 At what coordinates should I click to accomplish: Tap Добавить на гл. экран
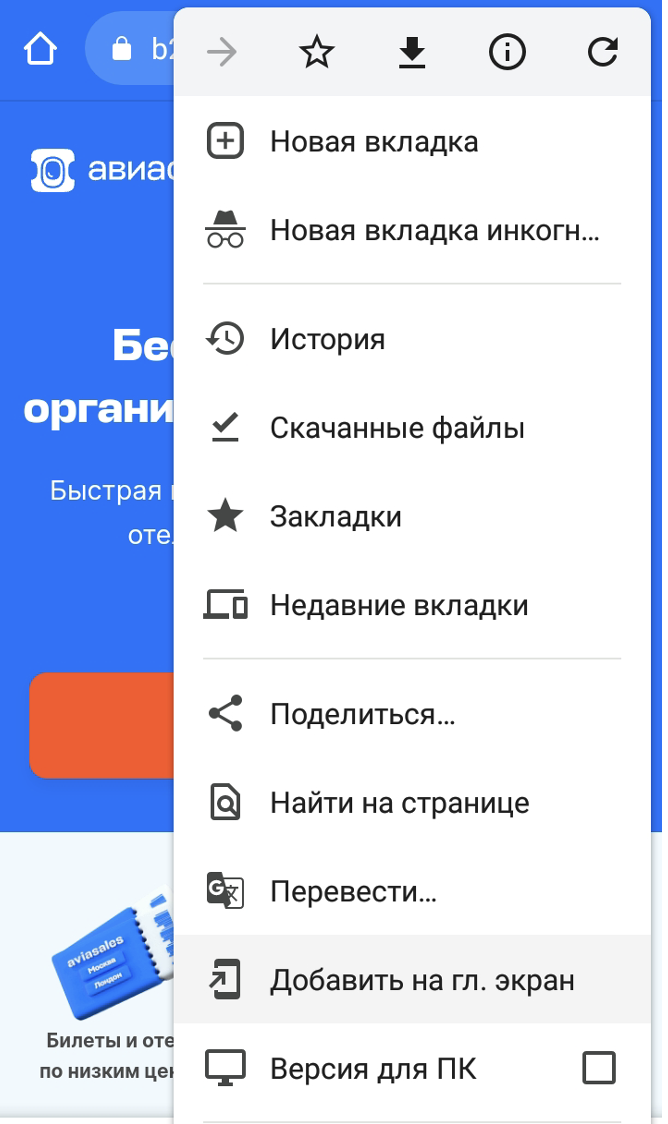[412, 980]
